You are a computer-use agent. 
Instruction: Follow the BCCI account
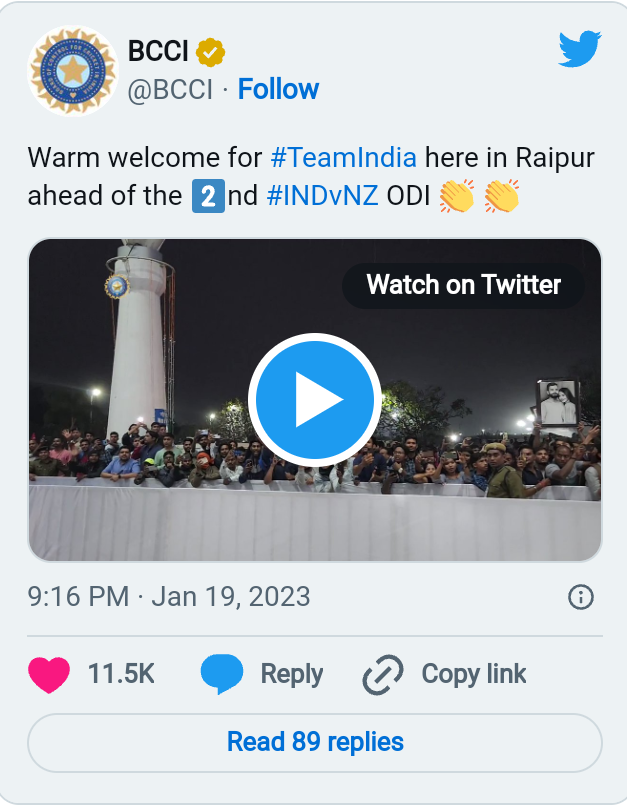278,89
